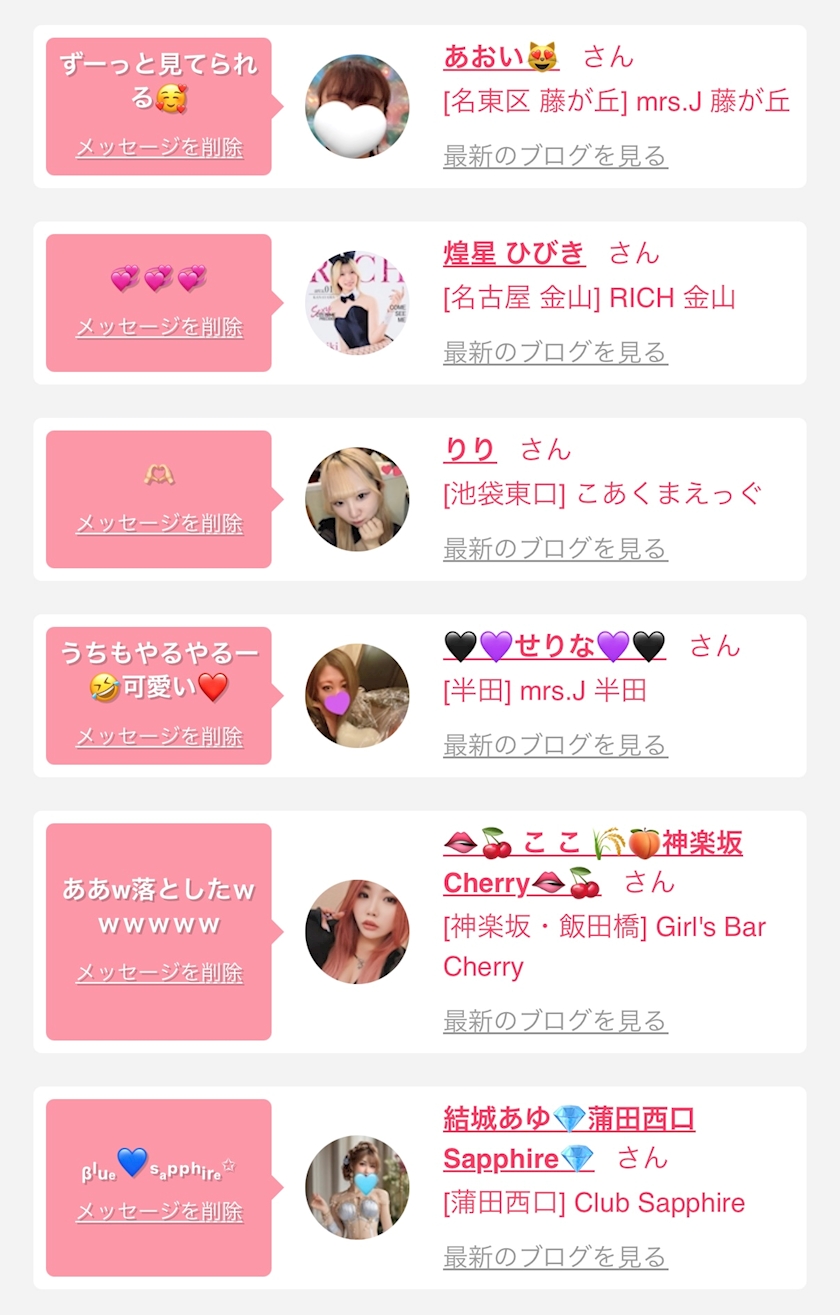See りり's latest blog

tap(555, 548)
